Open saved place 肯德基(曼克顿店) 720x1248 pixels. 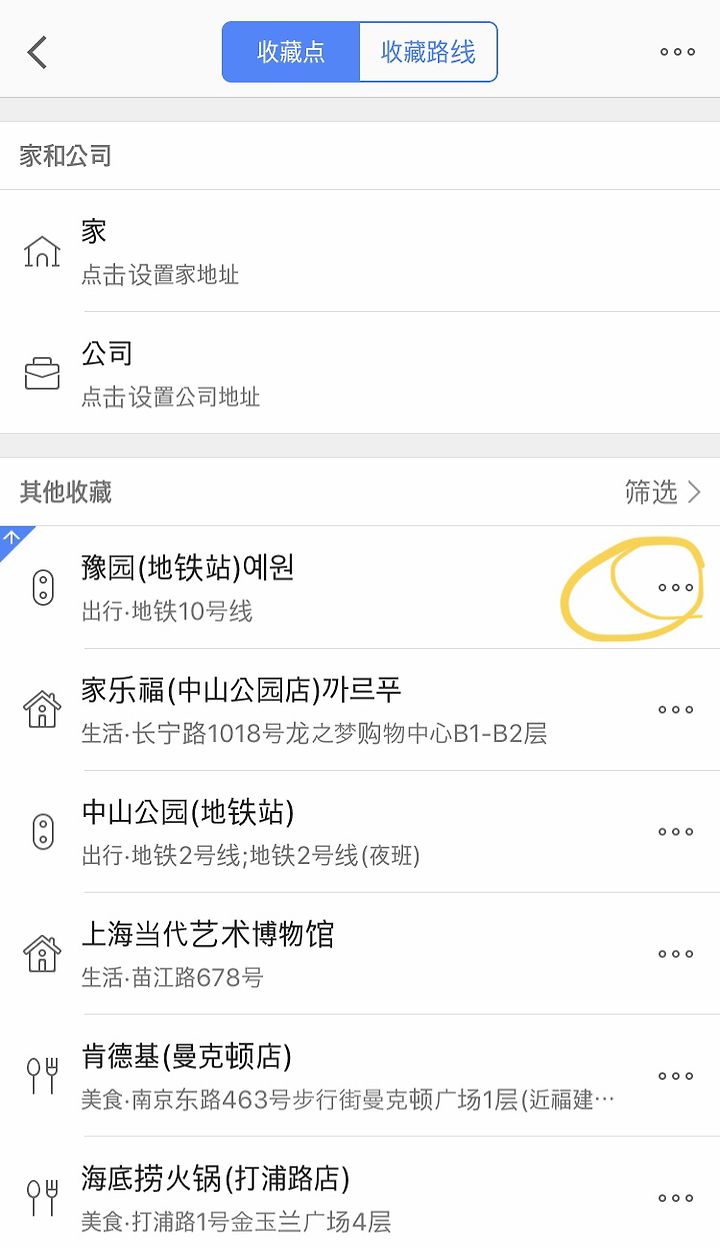(x=320, y=1076)
